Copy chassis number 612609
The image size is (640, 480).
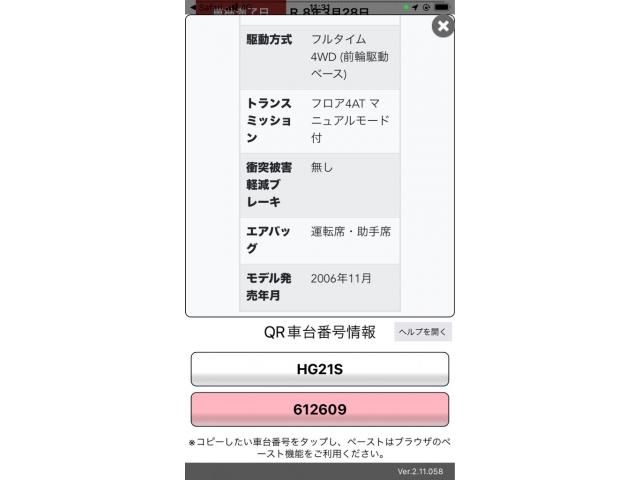[x=320, y=409]
